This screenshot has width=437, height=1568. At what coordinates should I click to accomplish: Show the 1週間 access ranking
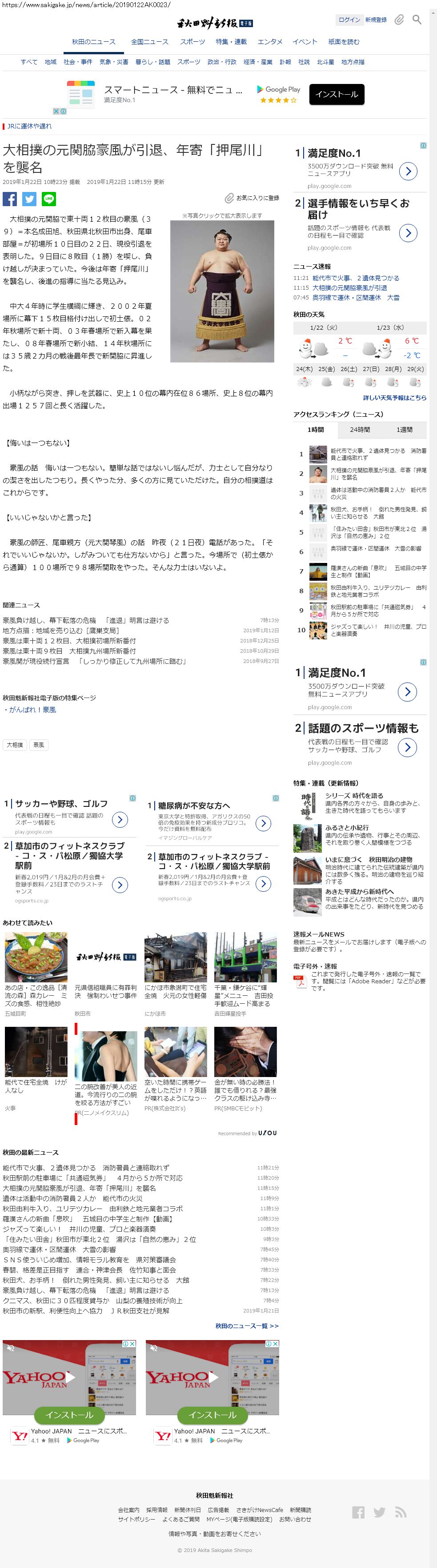(404, 430)
